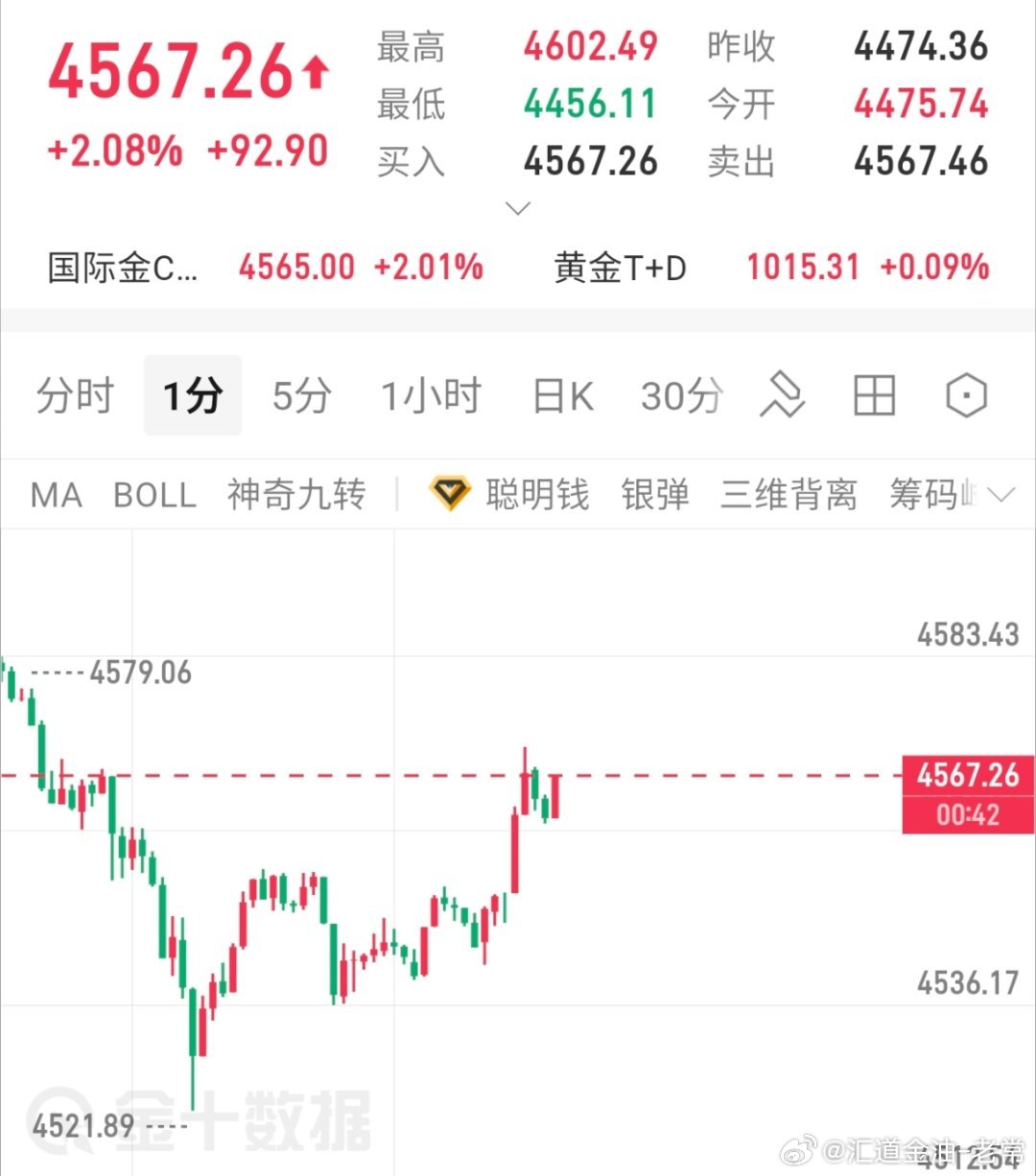This screenshot has height=1176, width=1036.
Task: Select the 聪明钱 diamond indicator icon
Action: coord(452,493)
